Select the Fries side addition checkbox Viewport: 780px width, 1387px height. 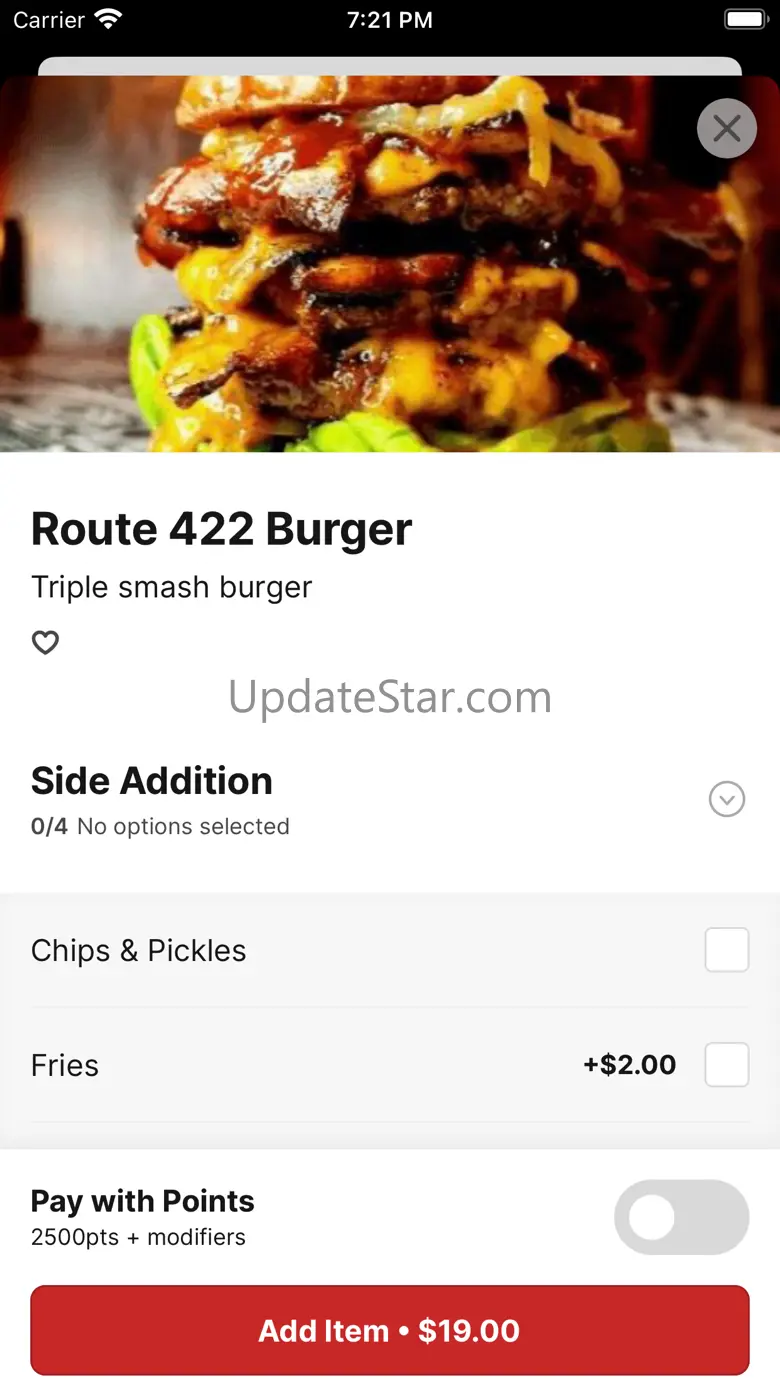point(727,1065)
